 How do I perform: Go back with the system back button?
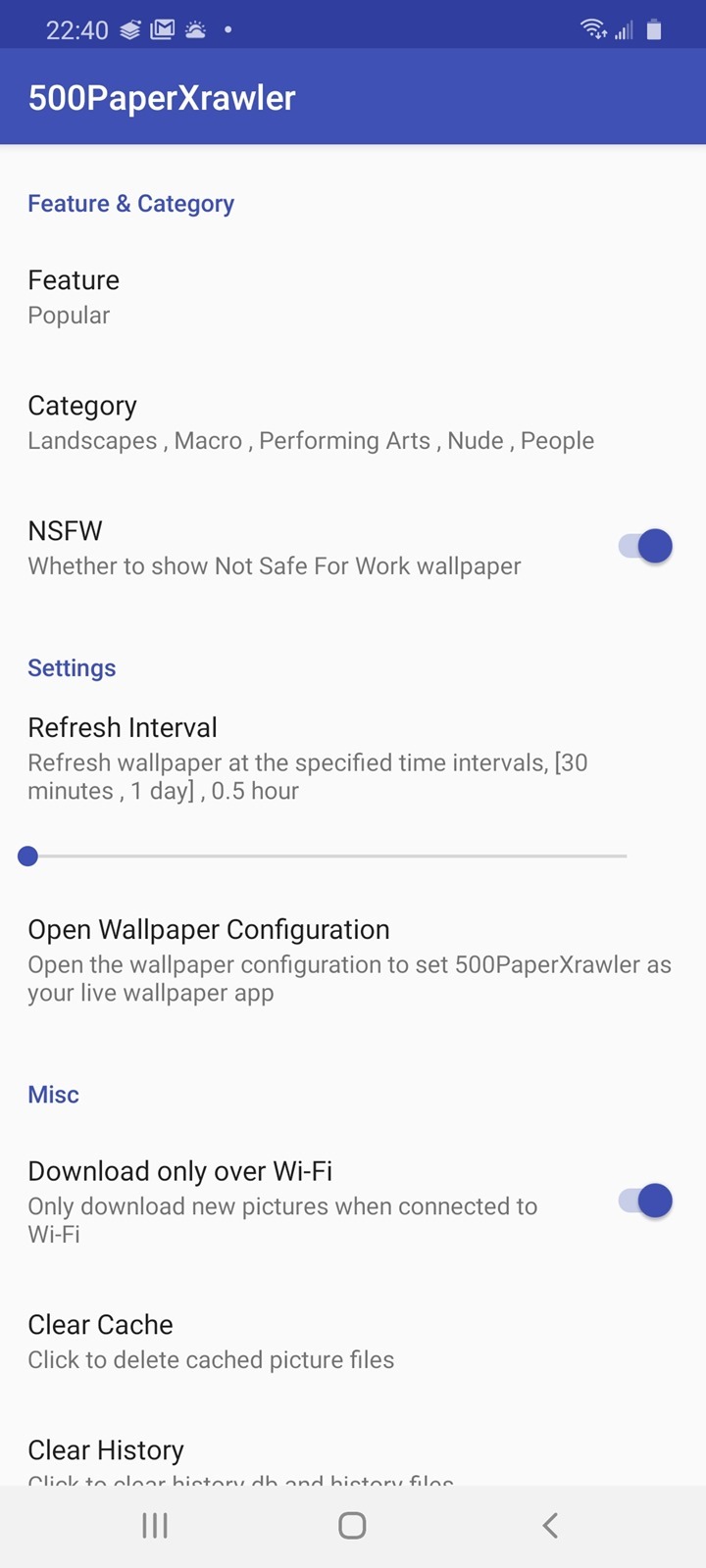point(550,1525)
